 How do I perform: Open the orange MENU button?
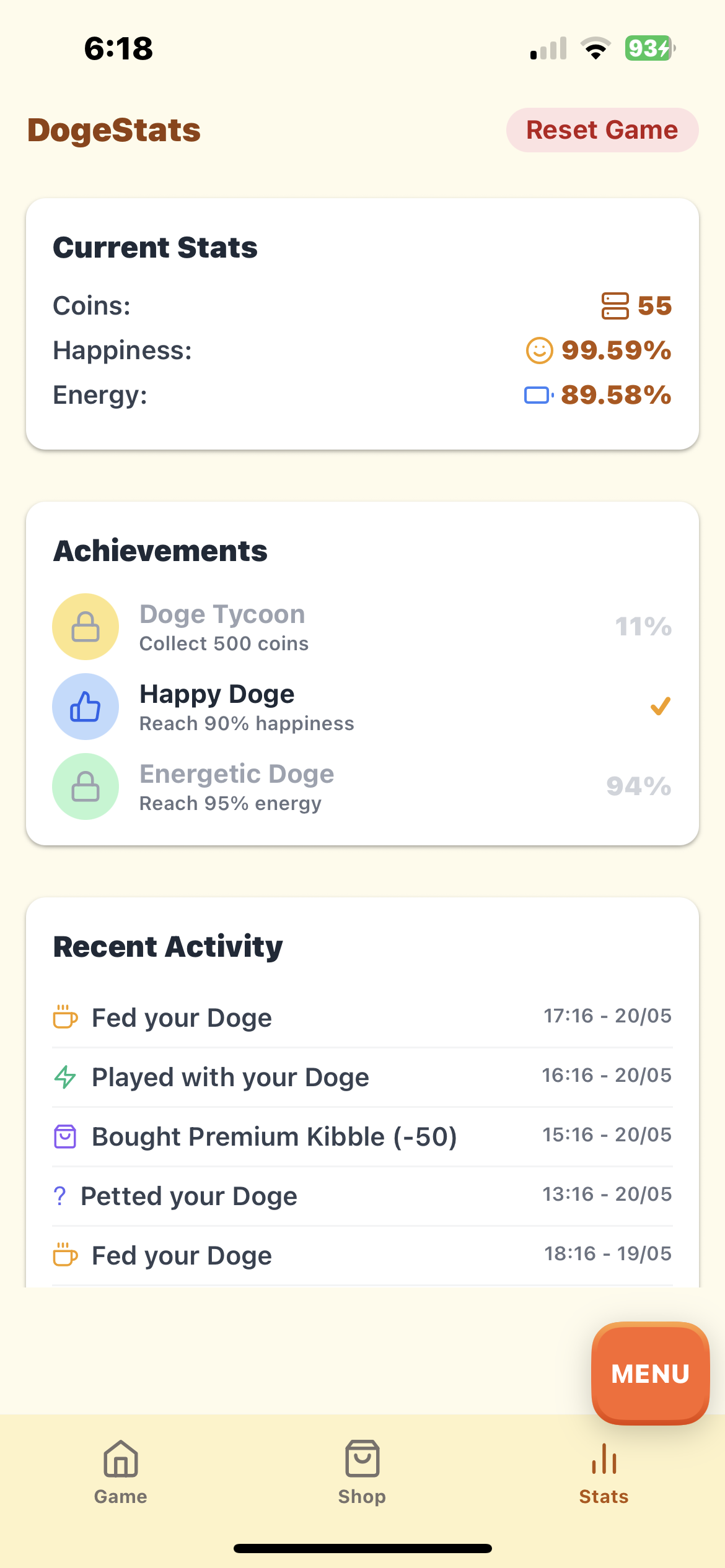click(650, 1373)
